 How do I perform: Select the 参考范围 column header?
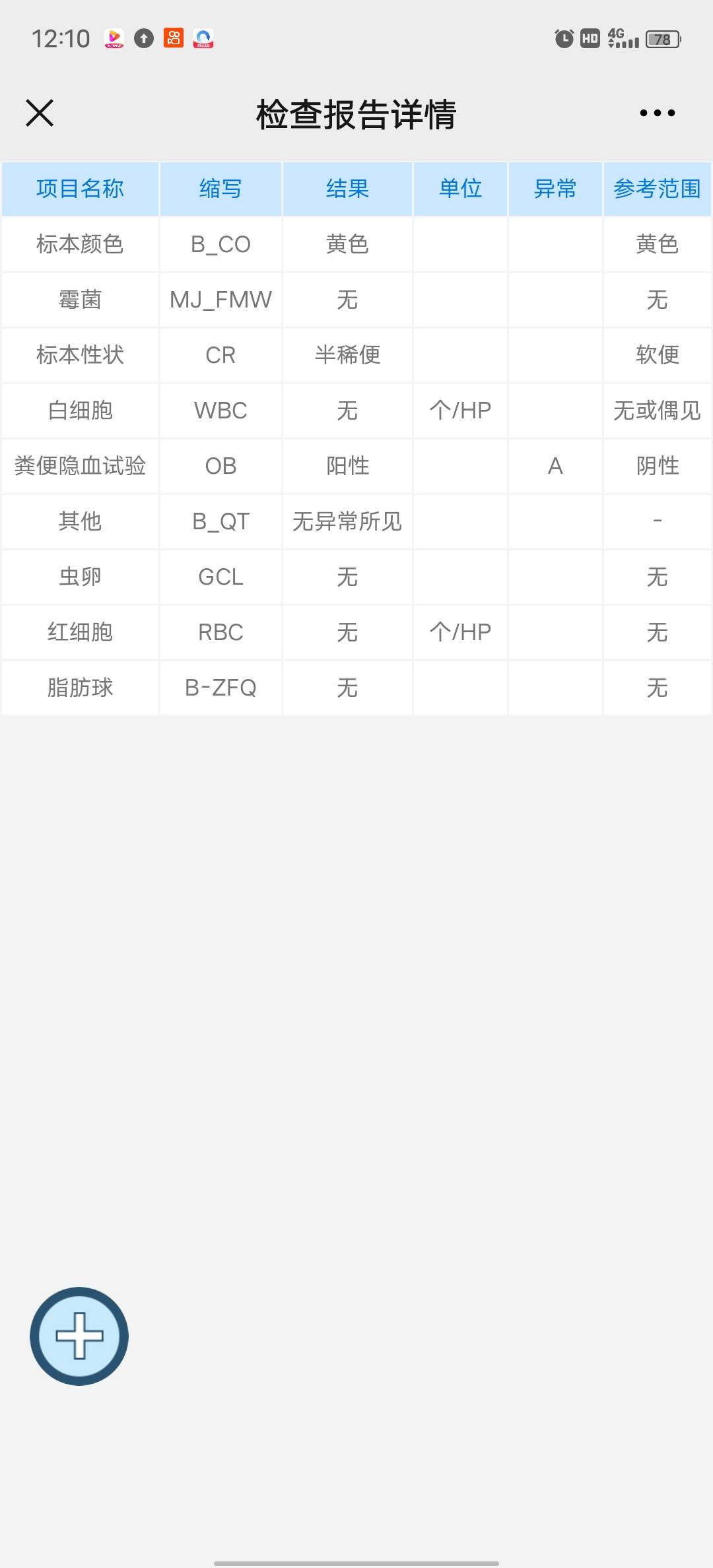(x=657, y=188)
